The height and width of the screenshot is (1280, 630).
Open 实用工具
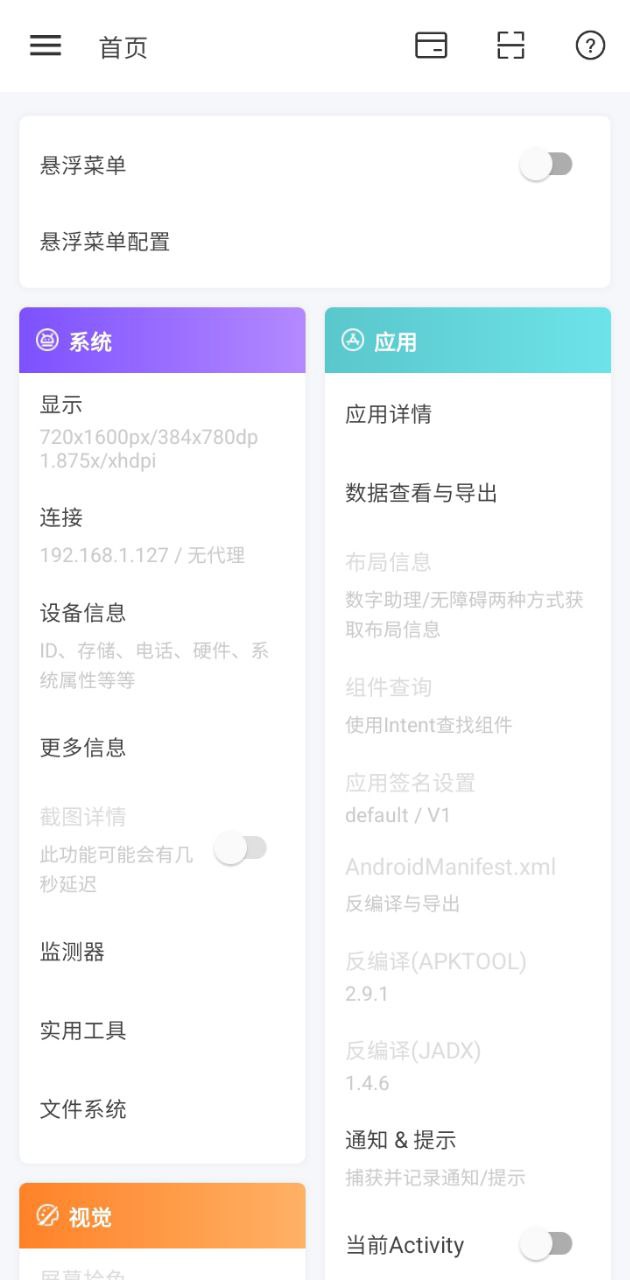[162, 1031]
